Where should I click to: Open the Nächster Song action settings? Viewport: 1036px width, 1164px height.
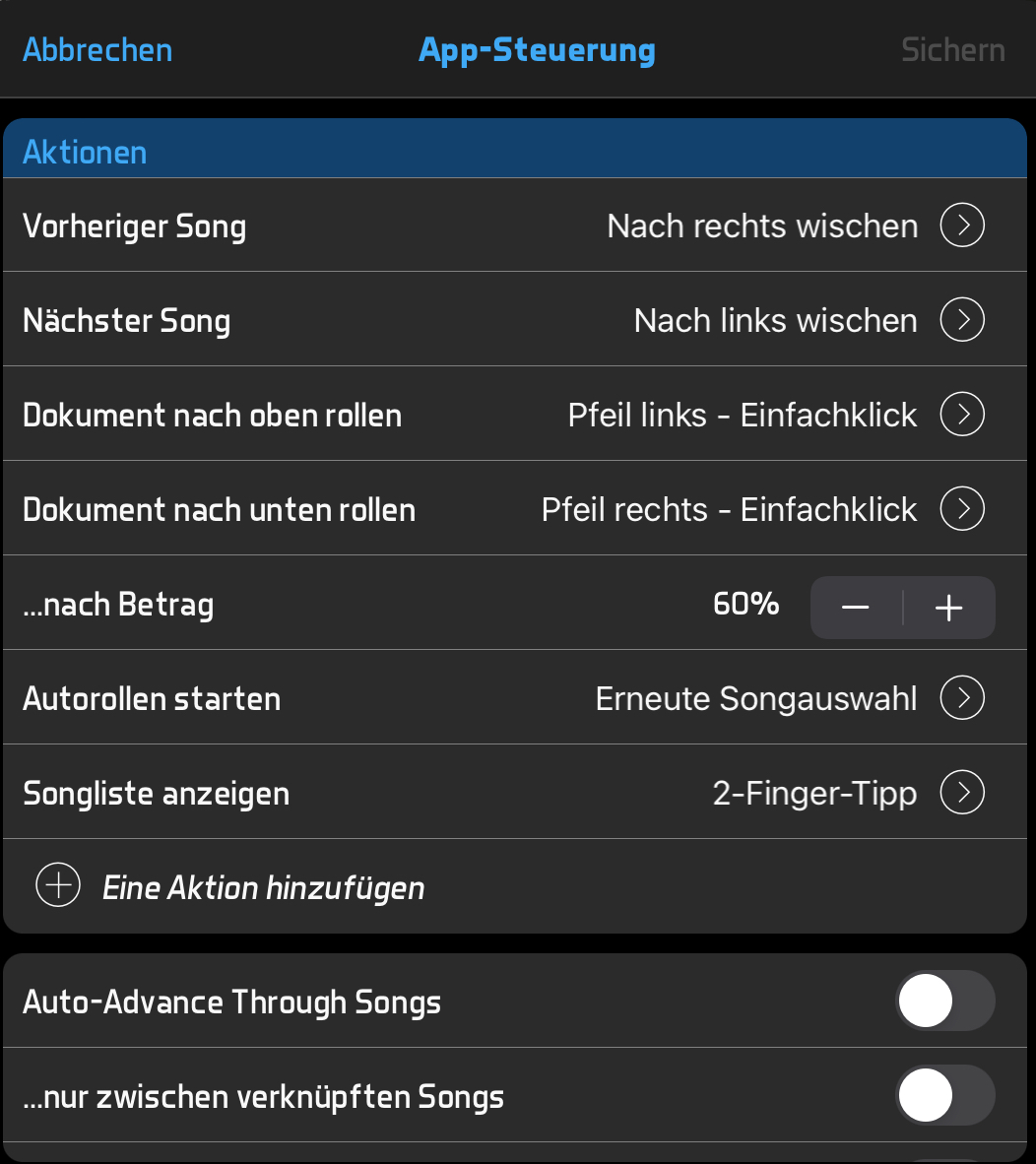tap(962, 320)
